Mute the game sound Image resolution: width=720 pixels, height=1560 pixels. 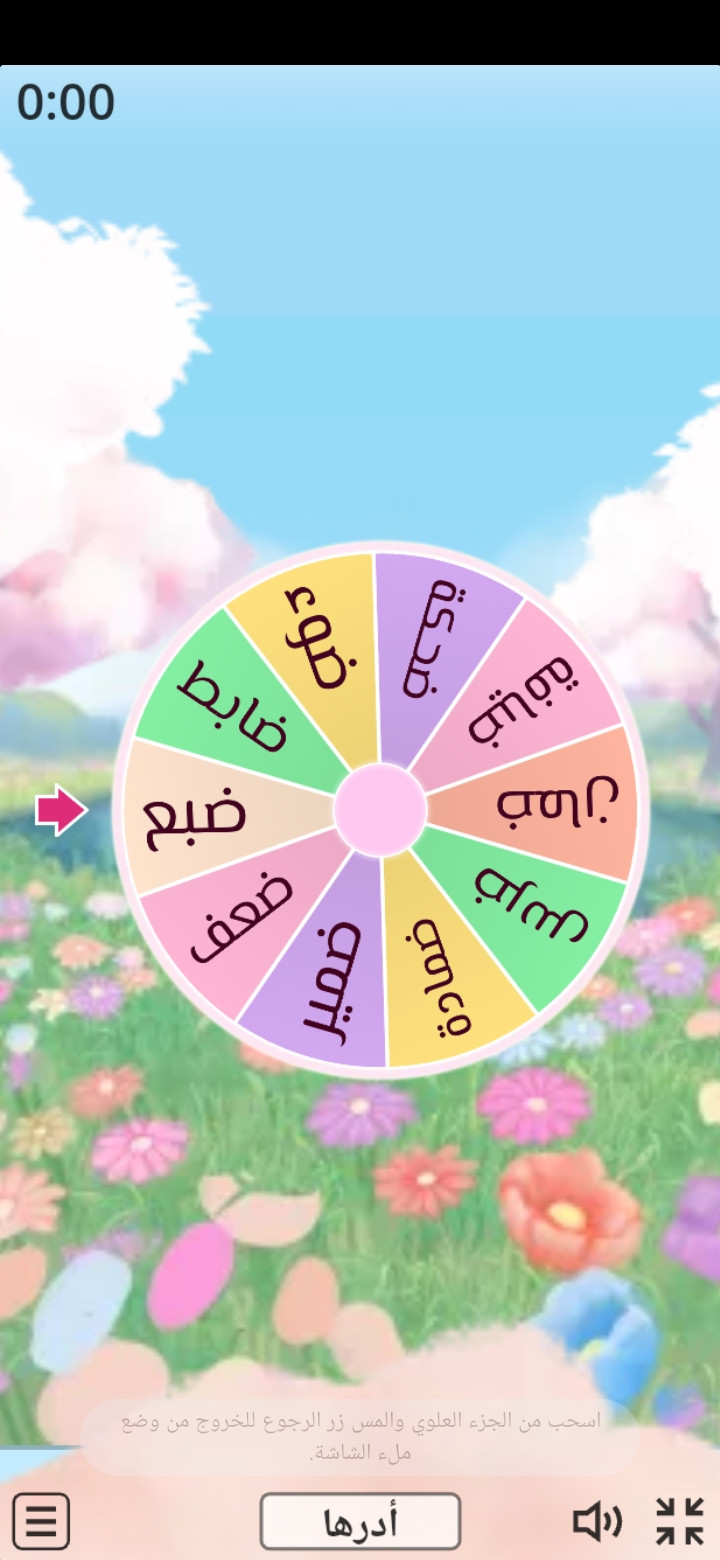(x=597, y=1522)
